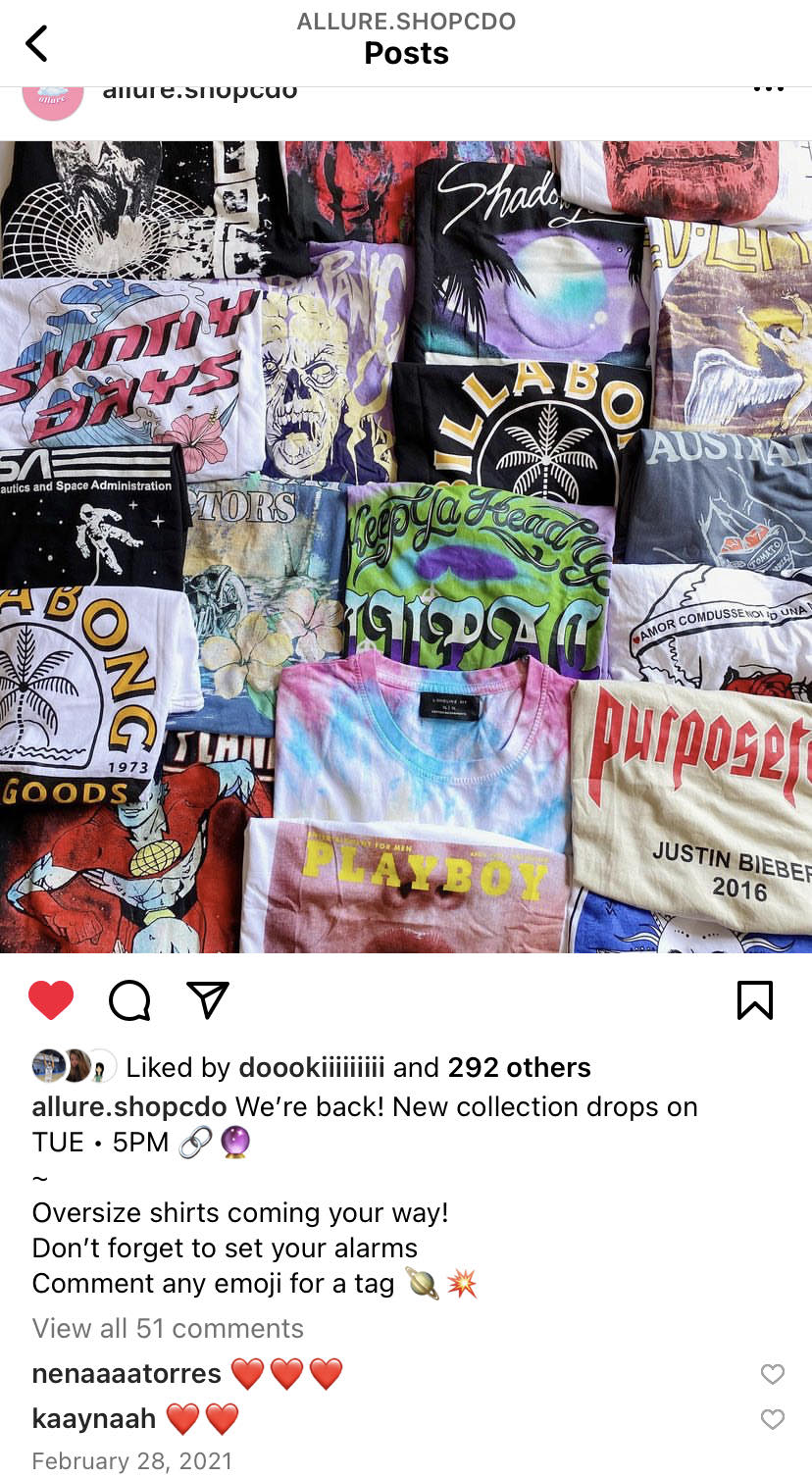View all 51 comments
Screen dimensions: 812x1478
click(x=168, y=1328)
